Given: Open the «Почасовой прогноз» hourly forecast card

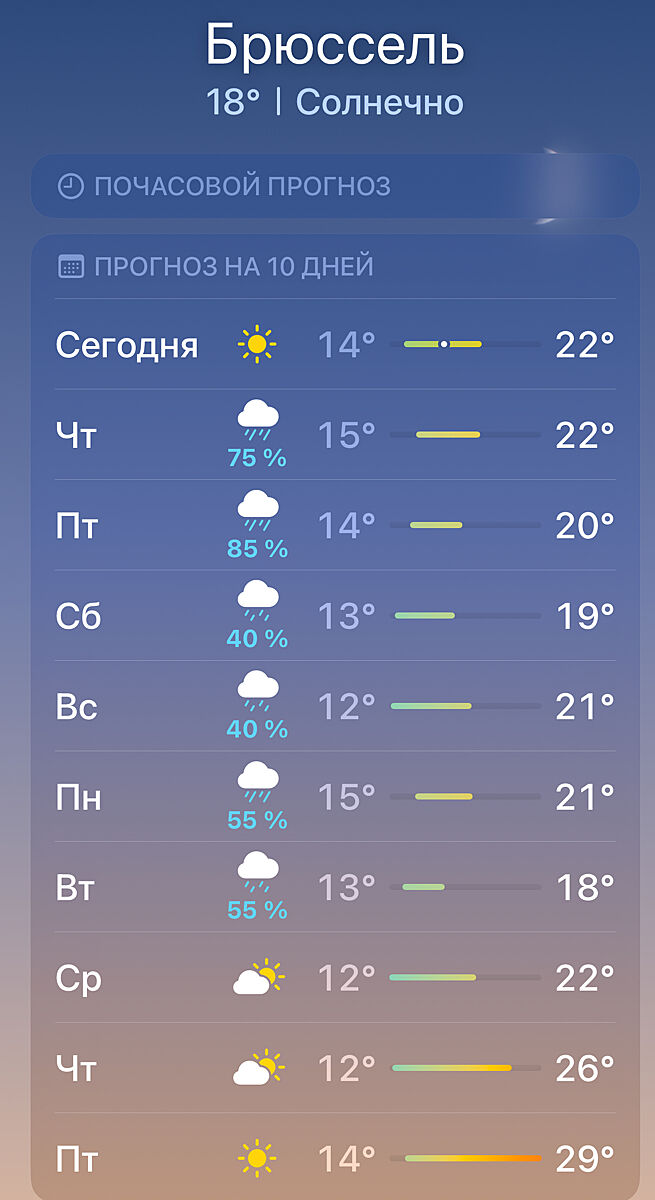Looking at the screenshot, I should tap(334, 187).
